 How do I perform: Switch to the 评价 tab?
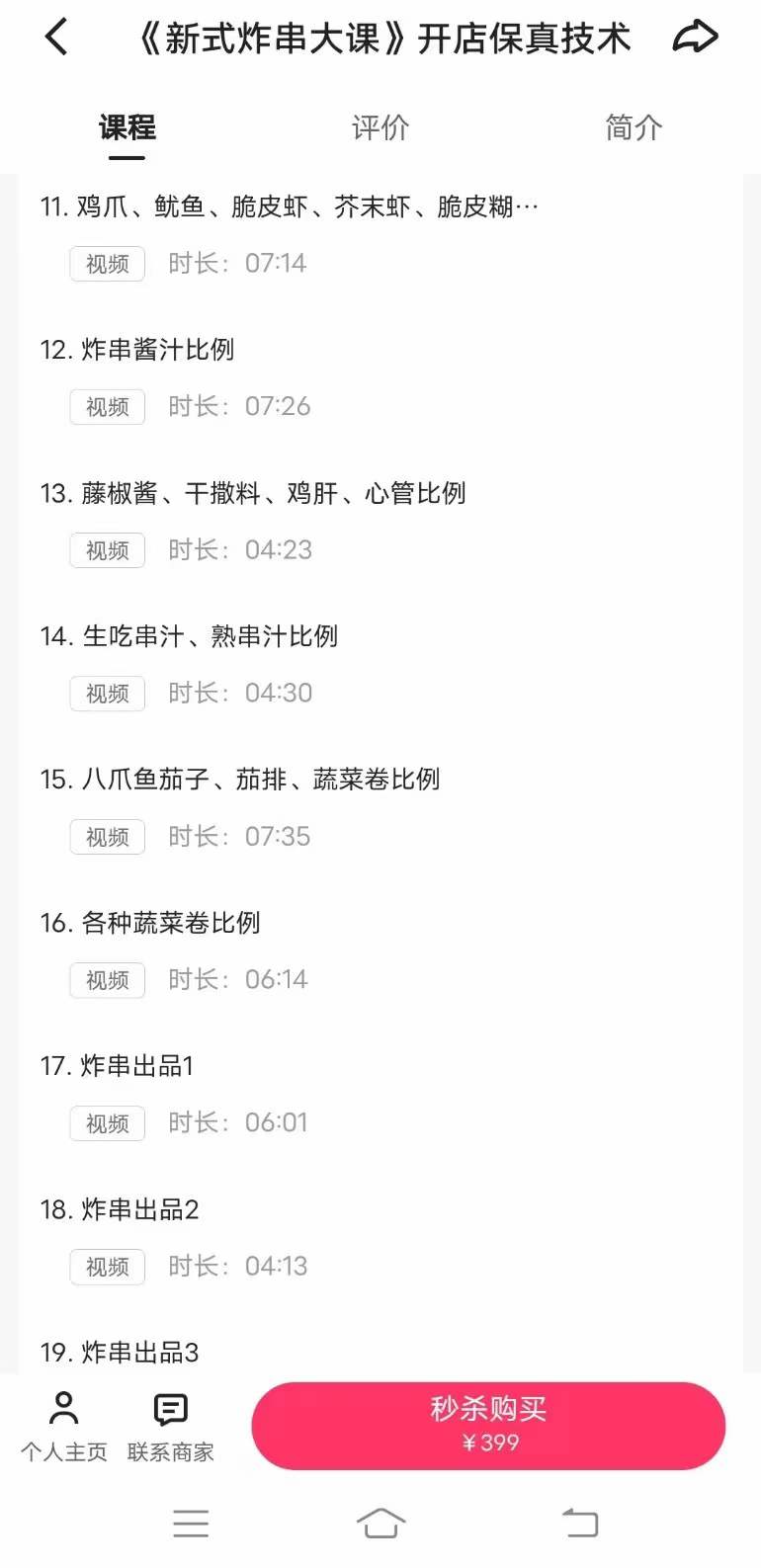point(380,127)
